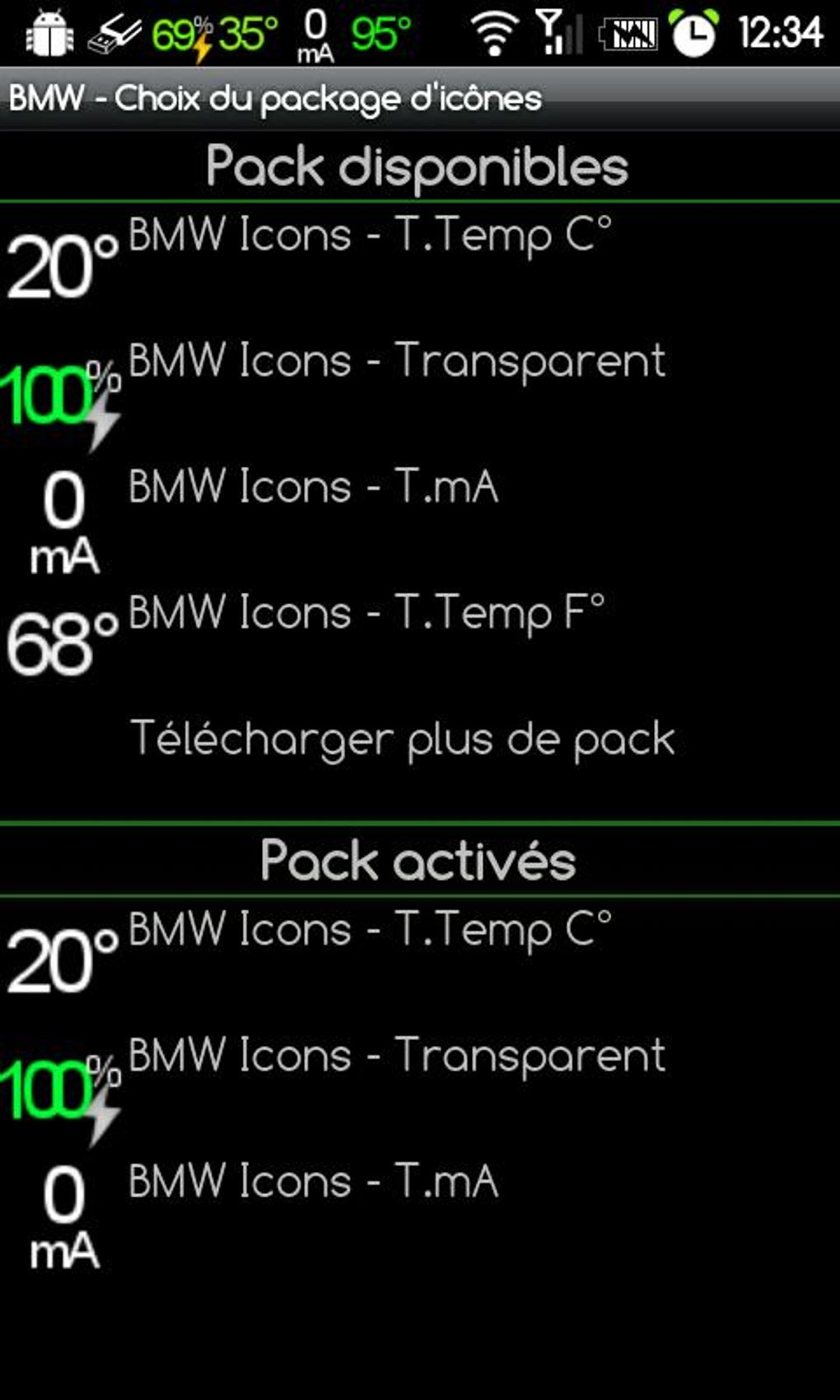This screenshot has width=840, height=1400.
Task: Enable the BMW Icons - T.mA pack
Action: [x=311, y=486]
